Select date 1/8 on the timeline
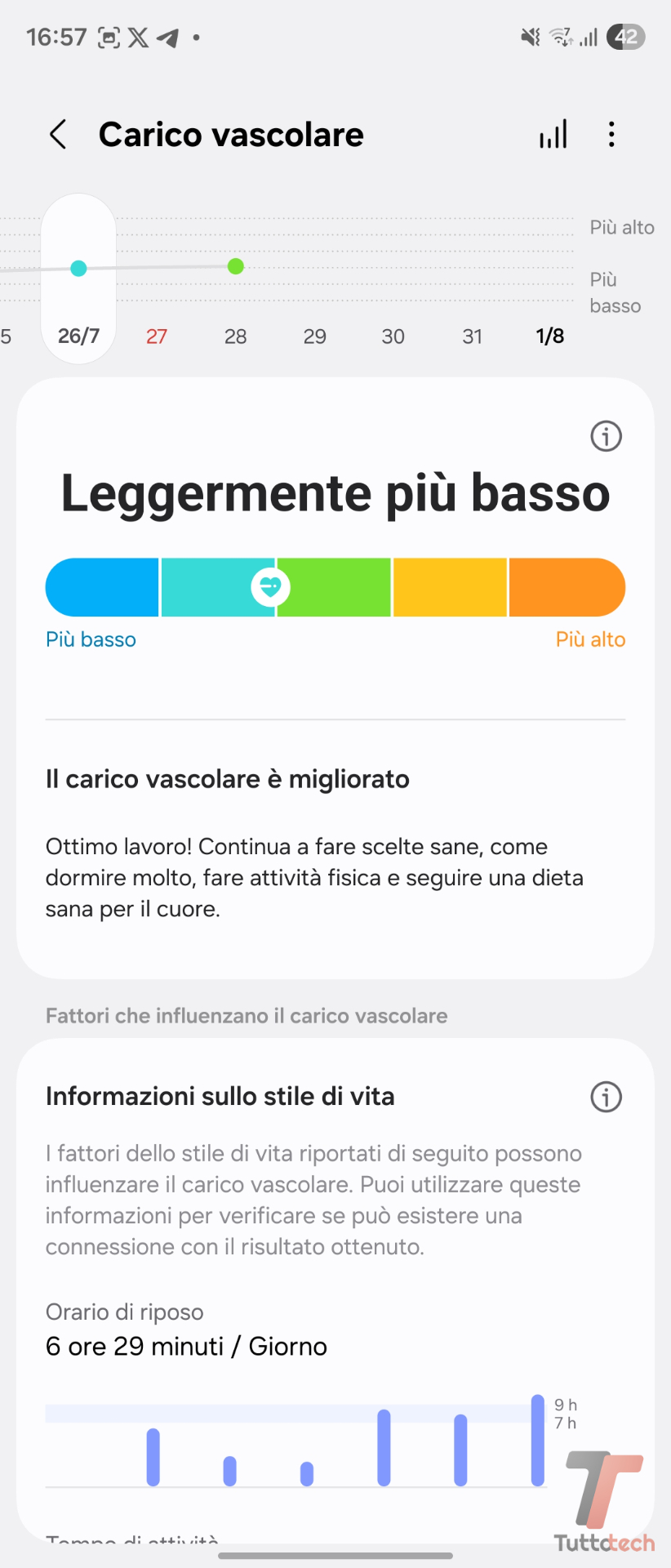The height and width of the screenshot is (1568, 671). click(549, 336)
